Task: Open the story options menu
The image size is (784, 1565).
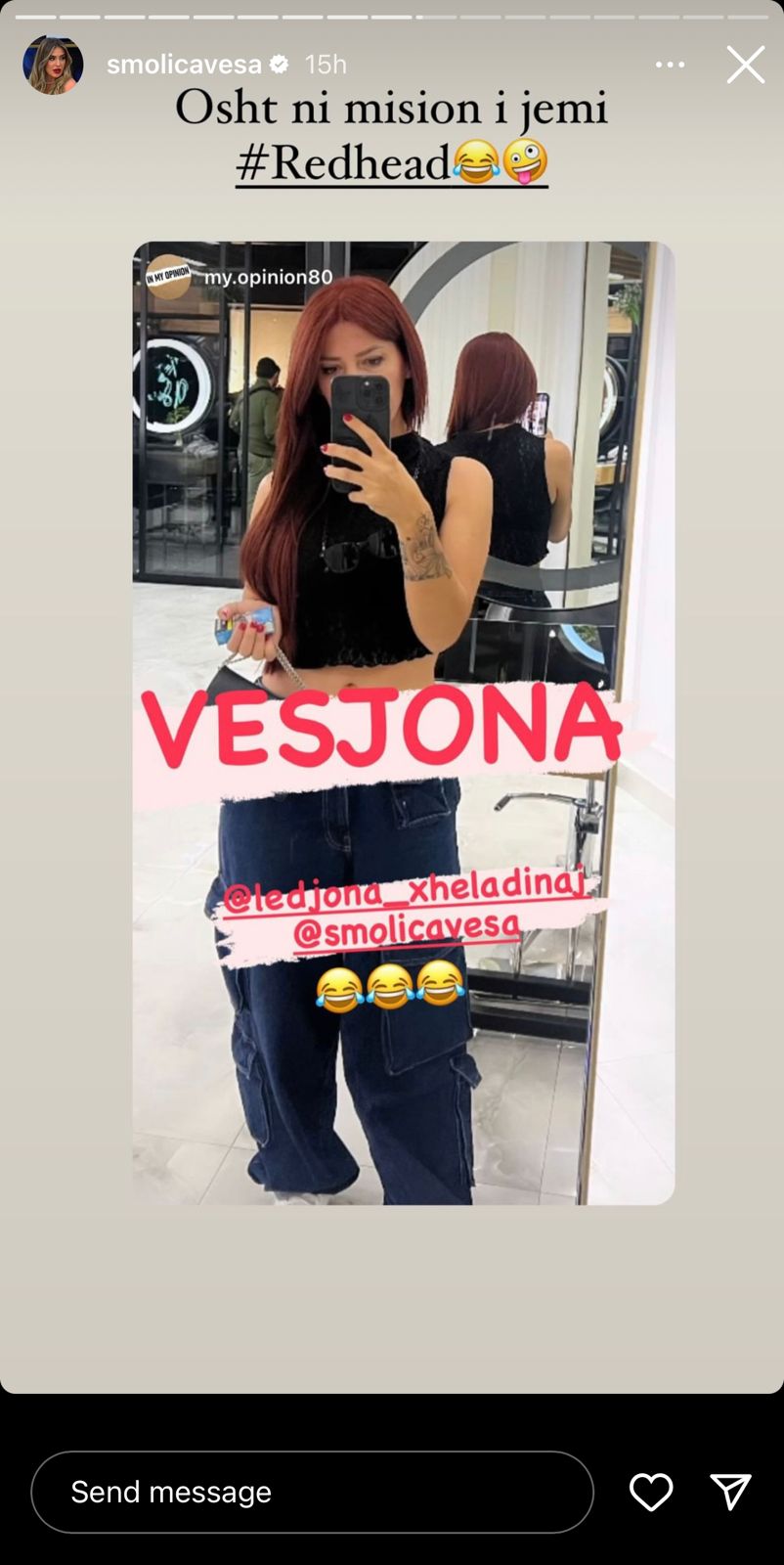Action: pos(670,65)
